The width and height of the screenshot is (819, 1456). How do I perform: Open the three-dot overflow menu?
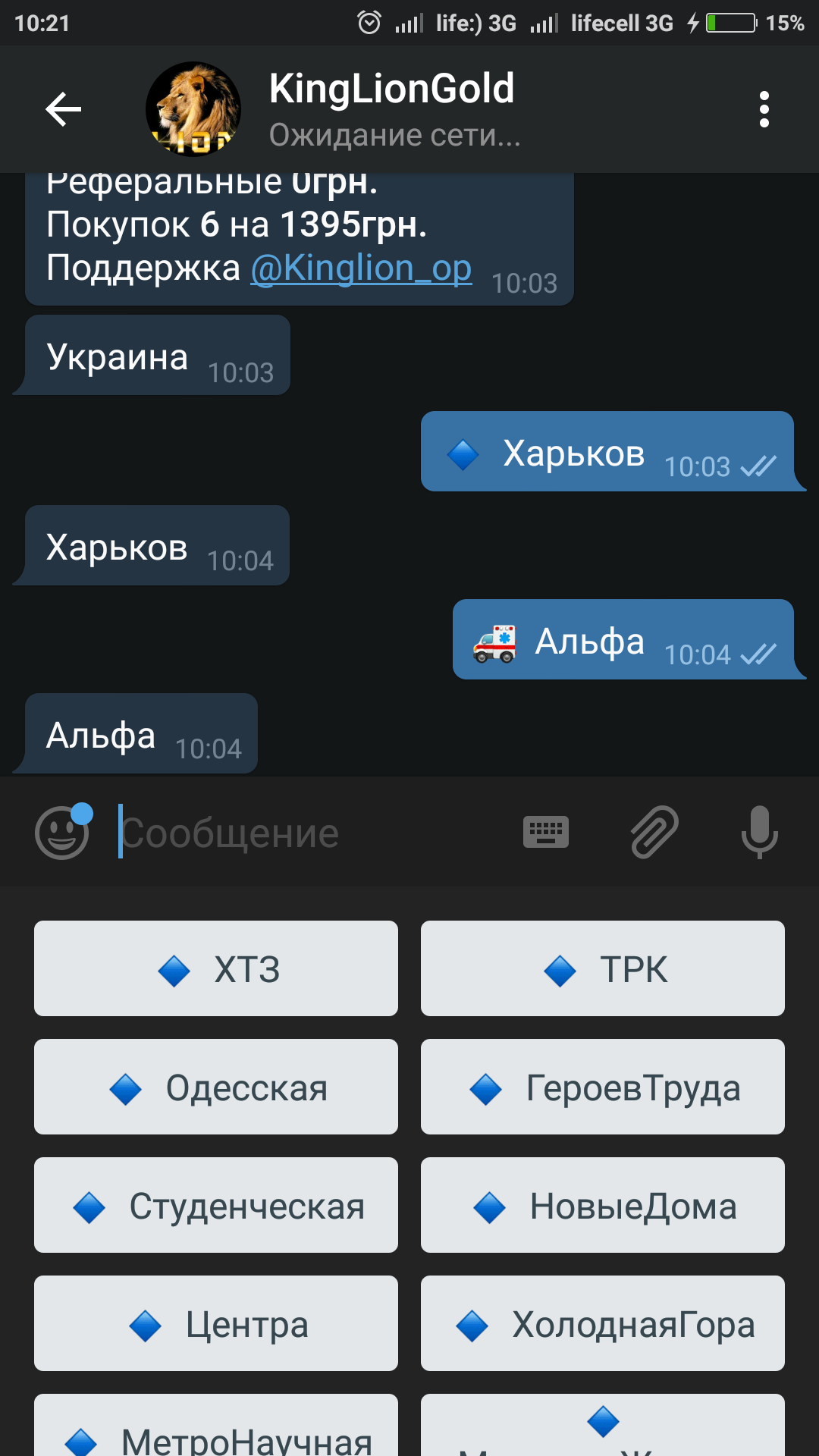click(x=764, y=109)
